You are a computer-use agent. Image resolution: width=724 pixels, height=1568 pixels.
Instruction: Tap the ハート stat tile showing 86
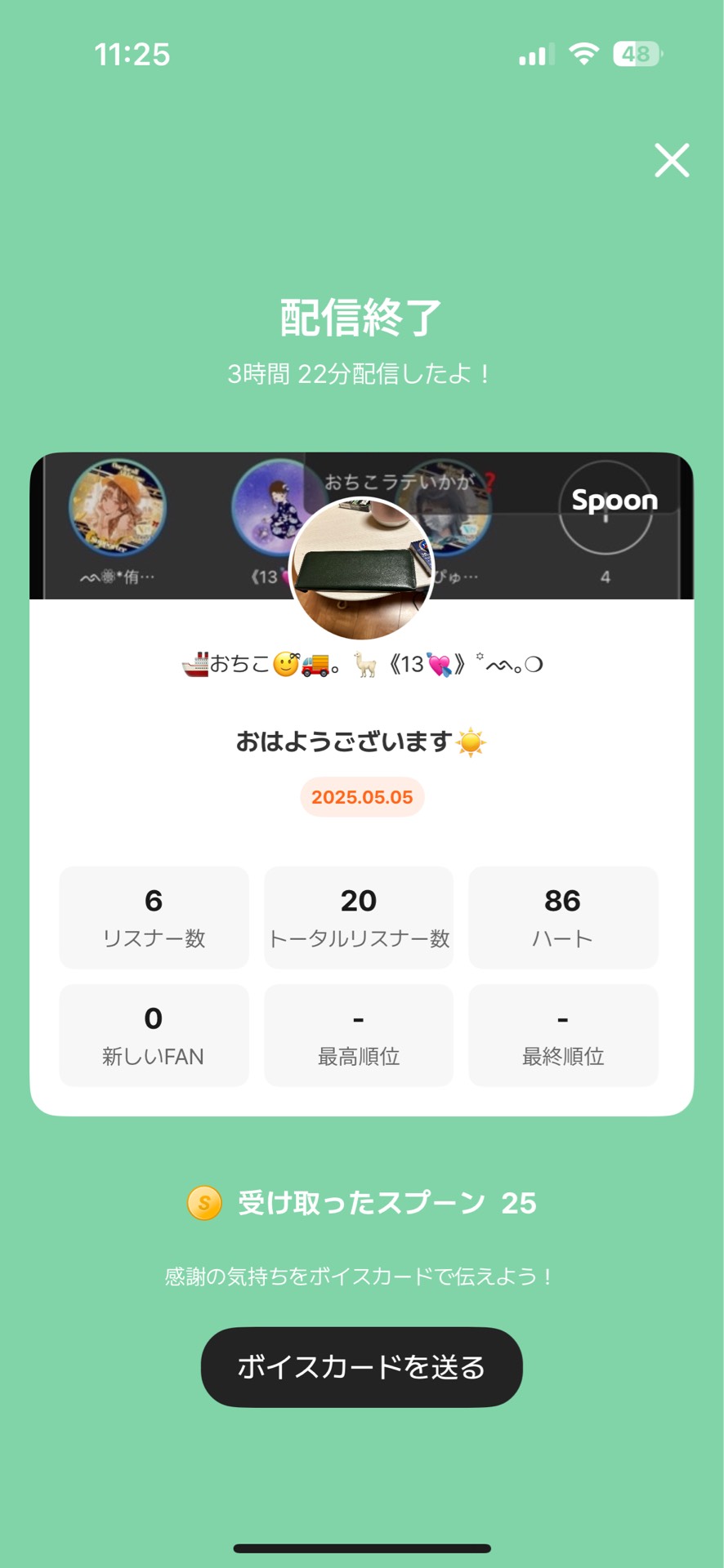point(562,917)
